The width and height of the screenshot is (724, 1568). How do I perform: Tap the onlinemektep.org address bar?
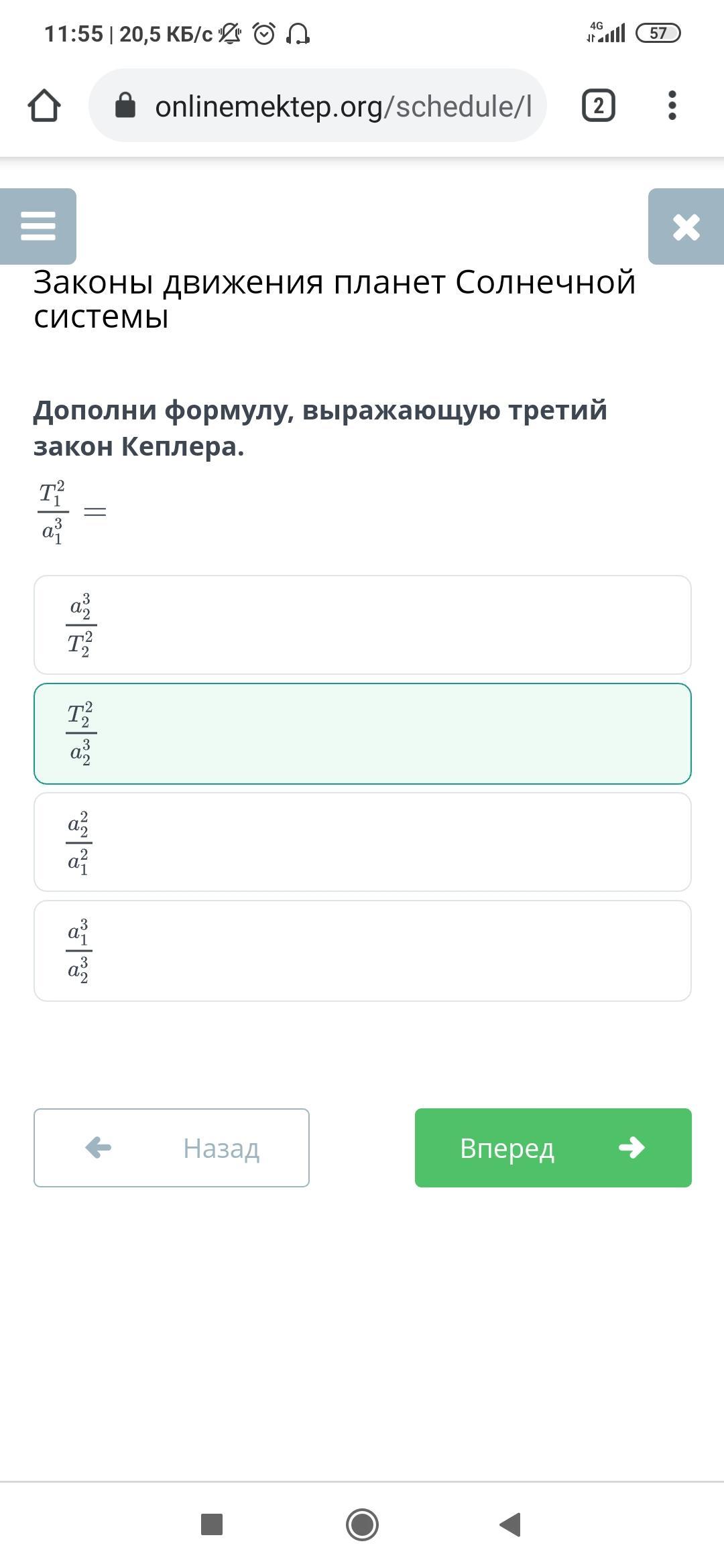coord(318,106)
